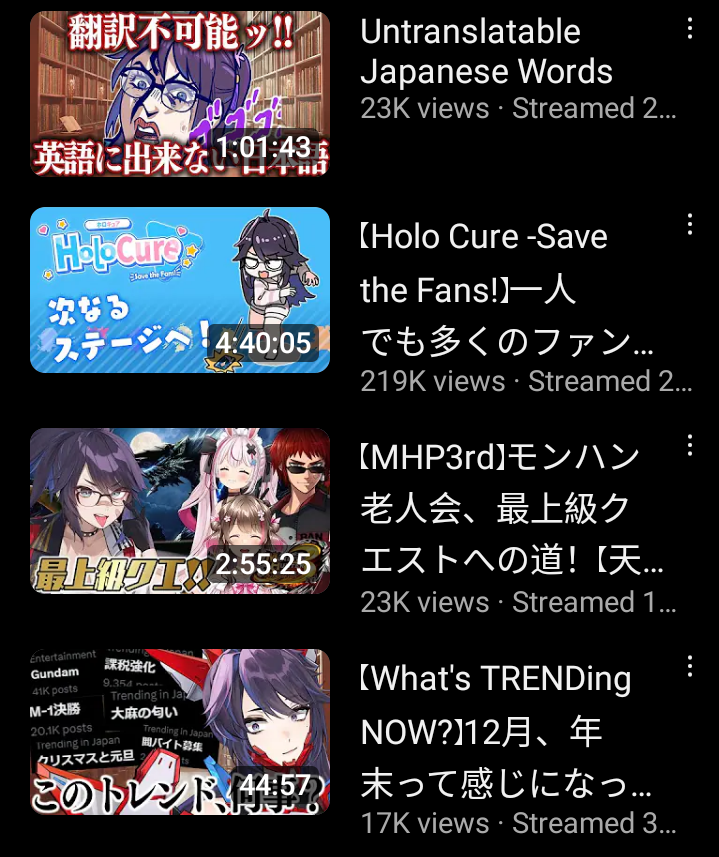Open the Untranslatable Japanese Words video

tap(180, 93)
